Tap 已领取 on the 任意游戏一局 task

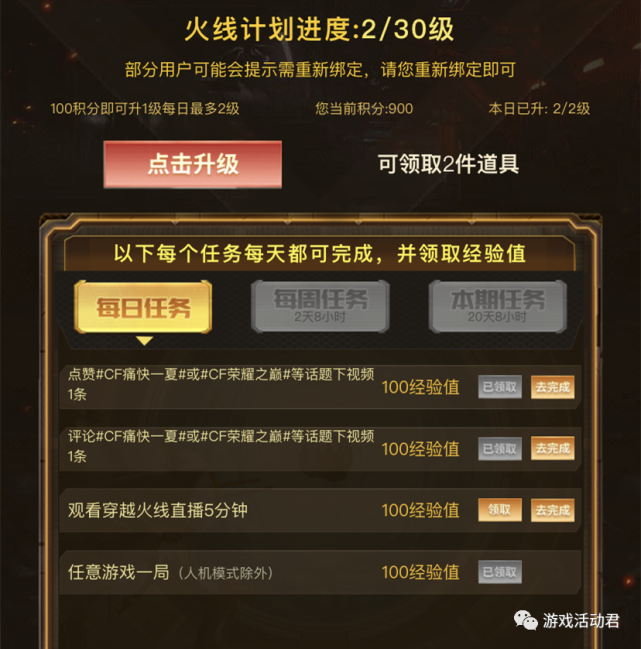coord(499,572)
